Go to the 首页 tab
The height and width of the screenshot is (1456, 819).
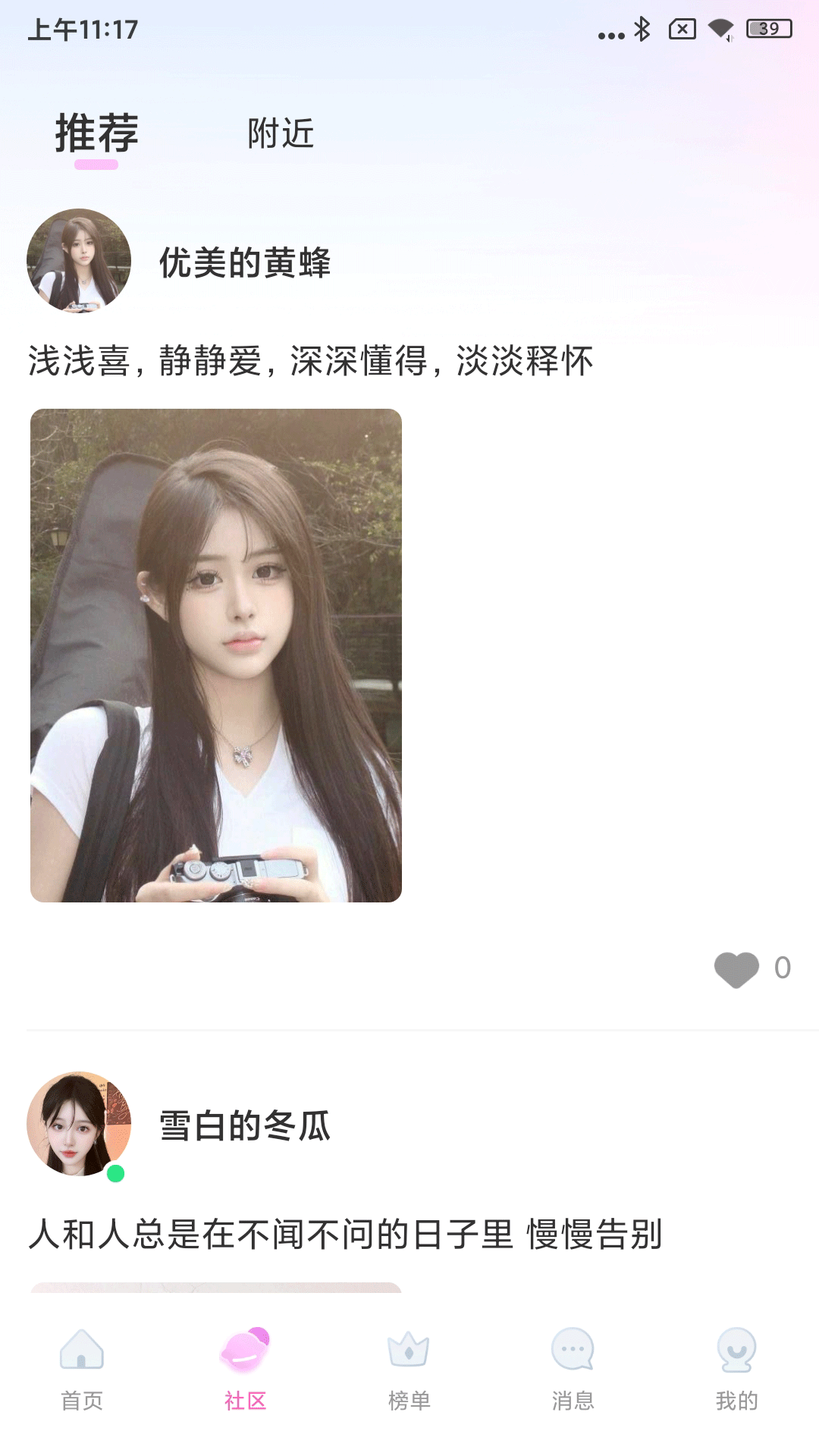[x=82, y=1368]
